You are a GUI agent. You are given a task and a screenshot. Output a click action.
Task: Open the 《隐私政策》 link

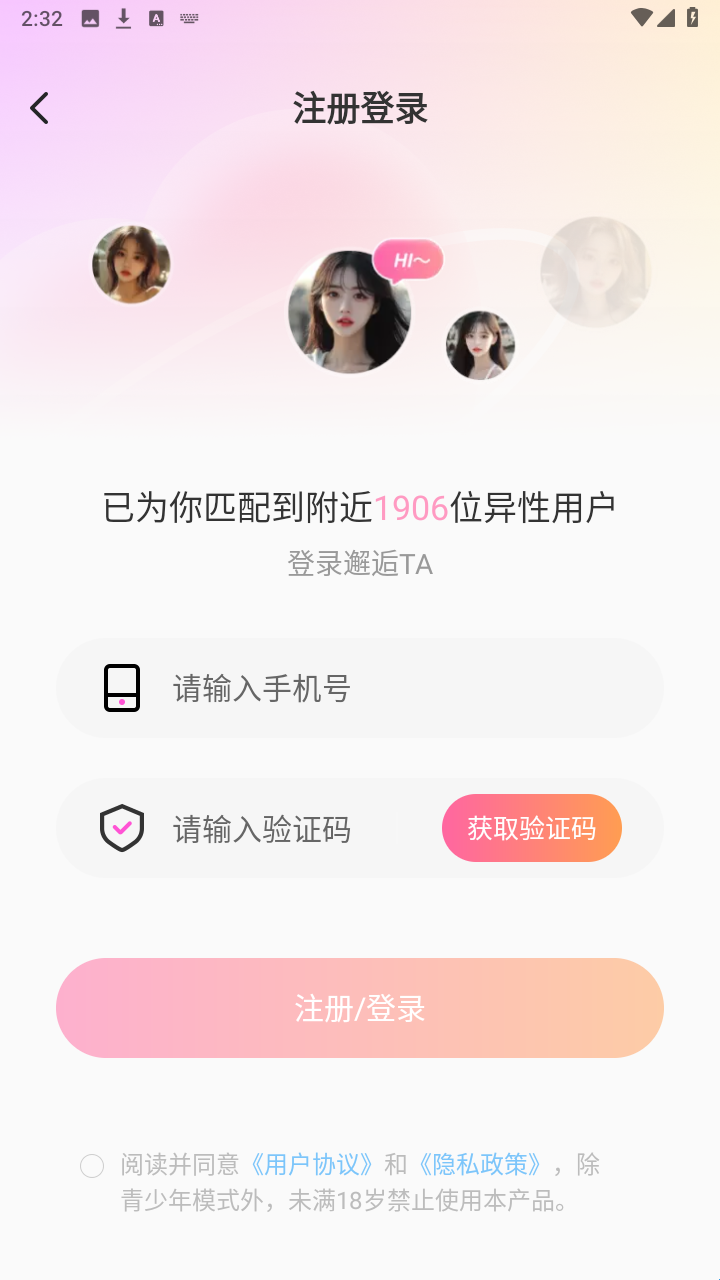coord(479,1165)
